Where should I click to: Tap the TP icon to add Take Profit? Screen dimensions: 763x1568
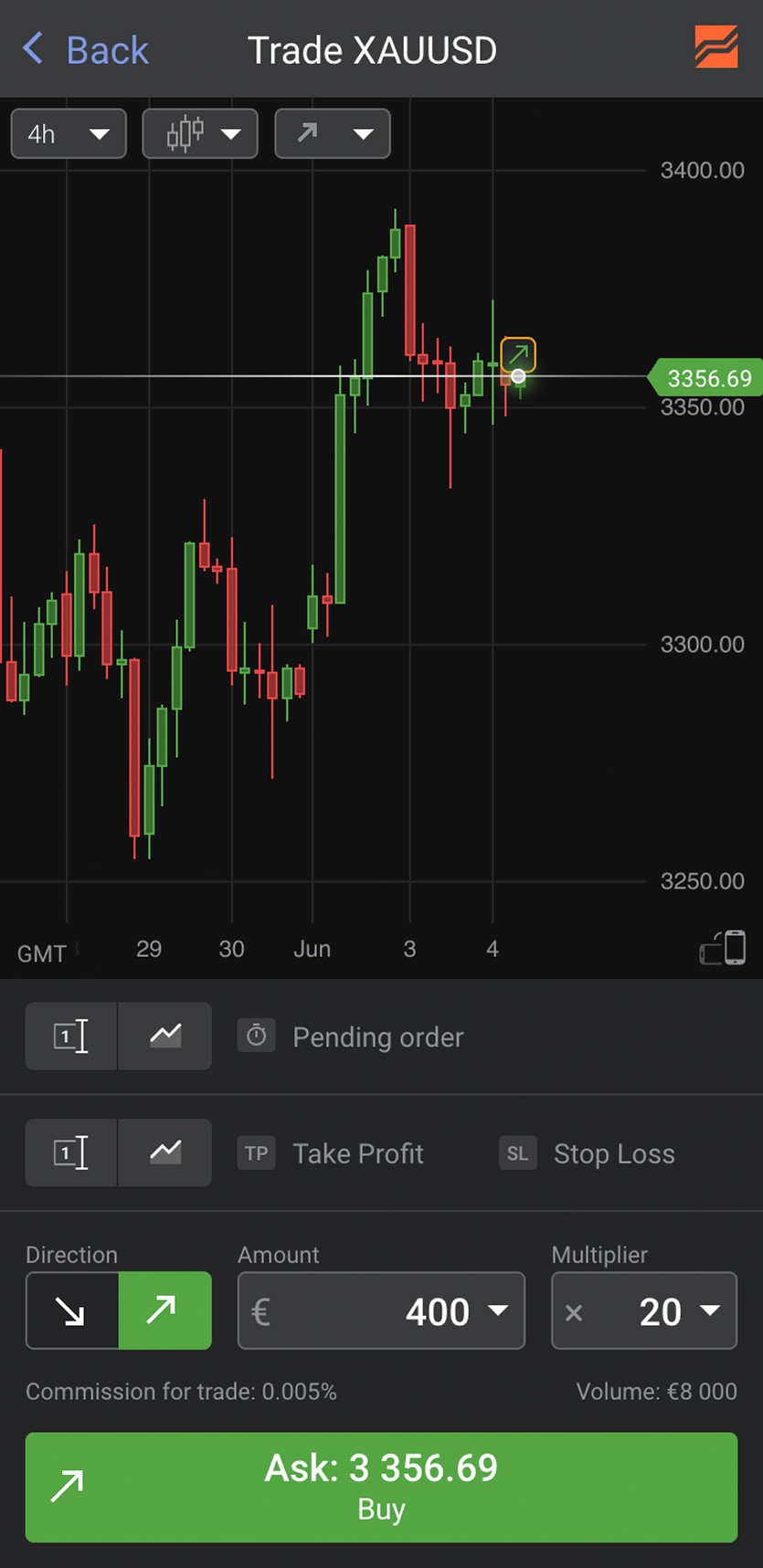click(x=256, y=1152)
